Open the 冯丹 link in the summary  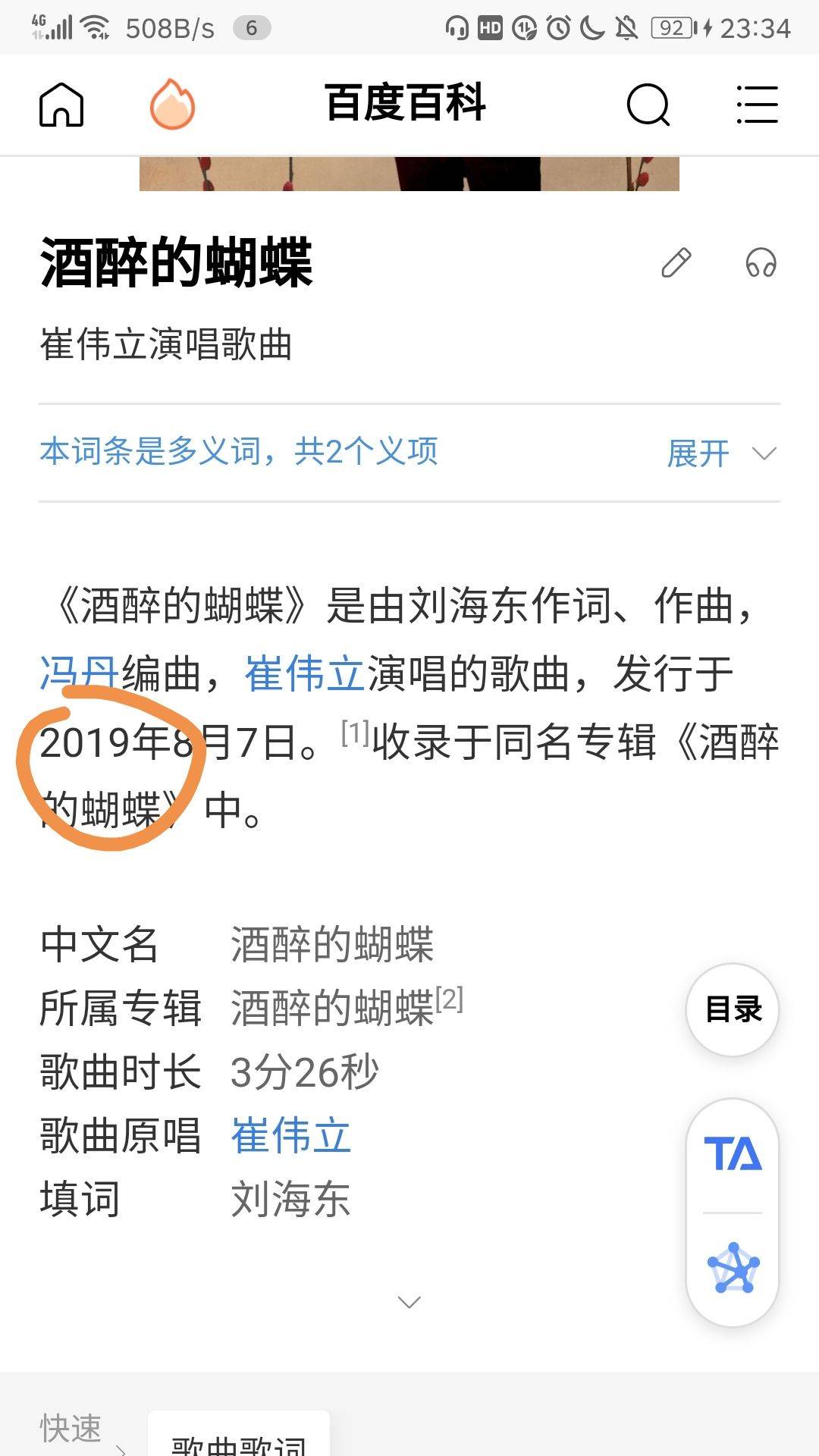[x=80, y=673]
